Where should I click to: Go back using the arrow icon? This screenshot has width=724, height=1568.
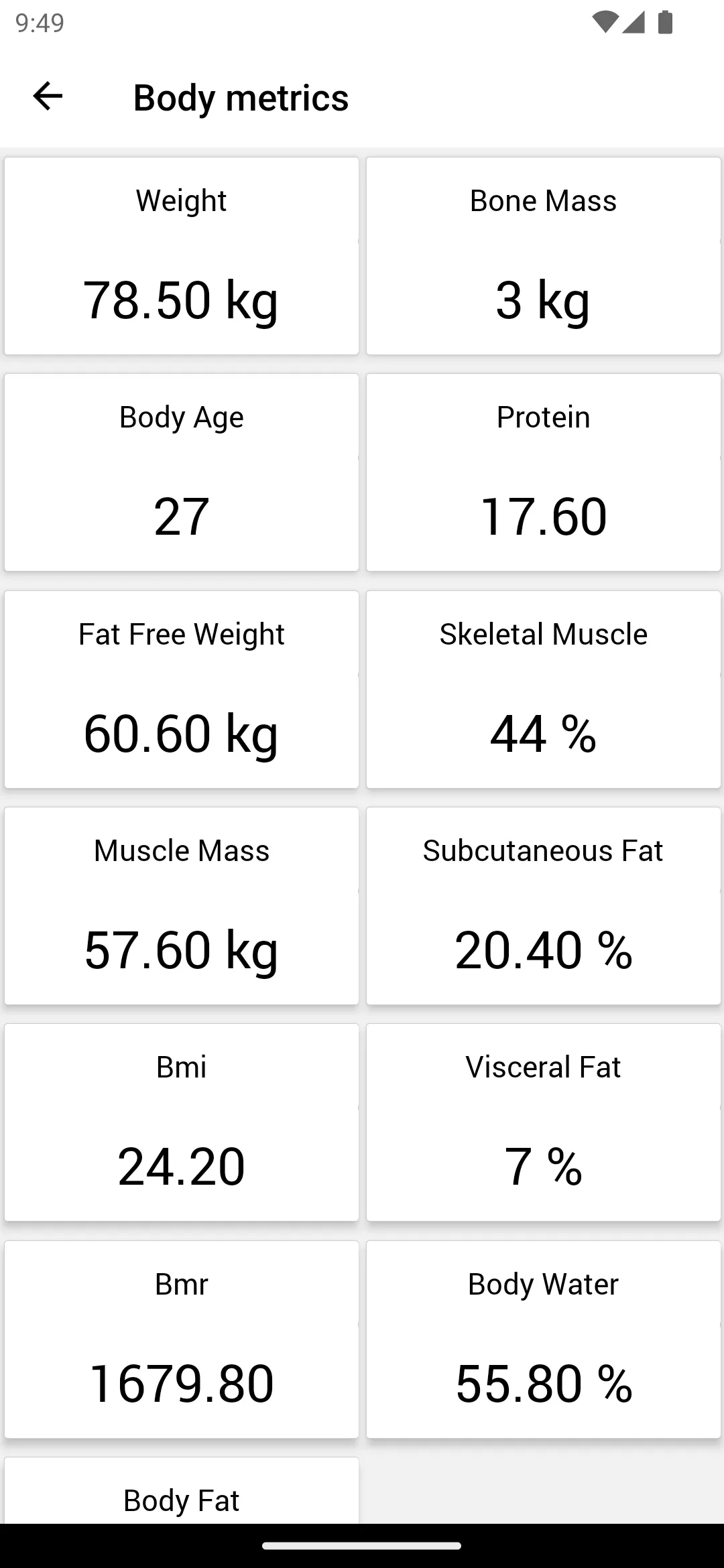[48, 96]
